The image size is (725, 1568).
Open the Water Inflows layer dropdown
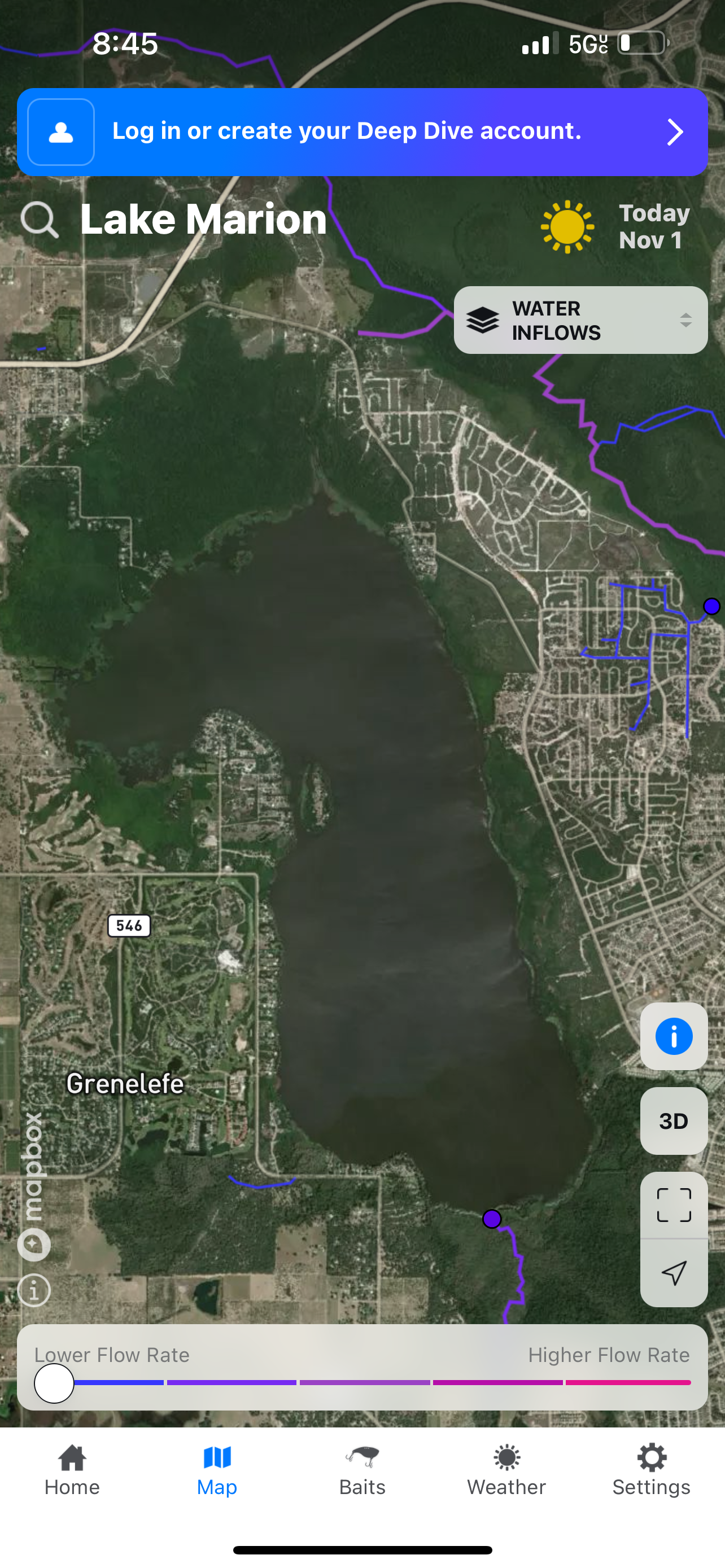580,320
